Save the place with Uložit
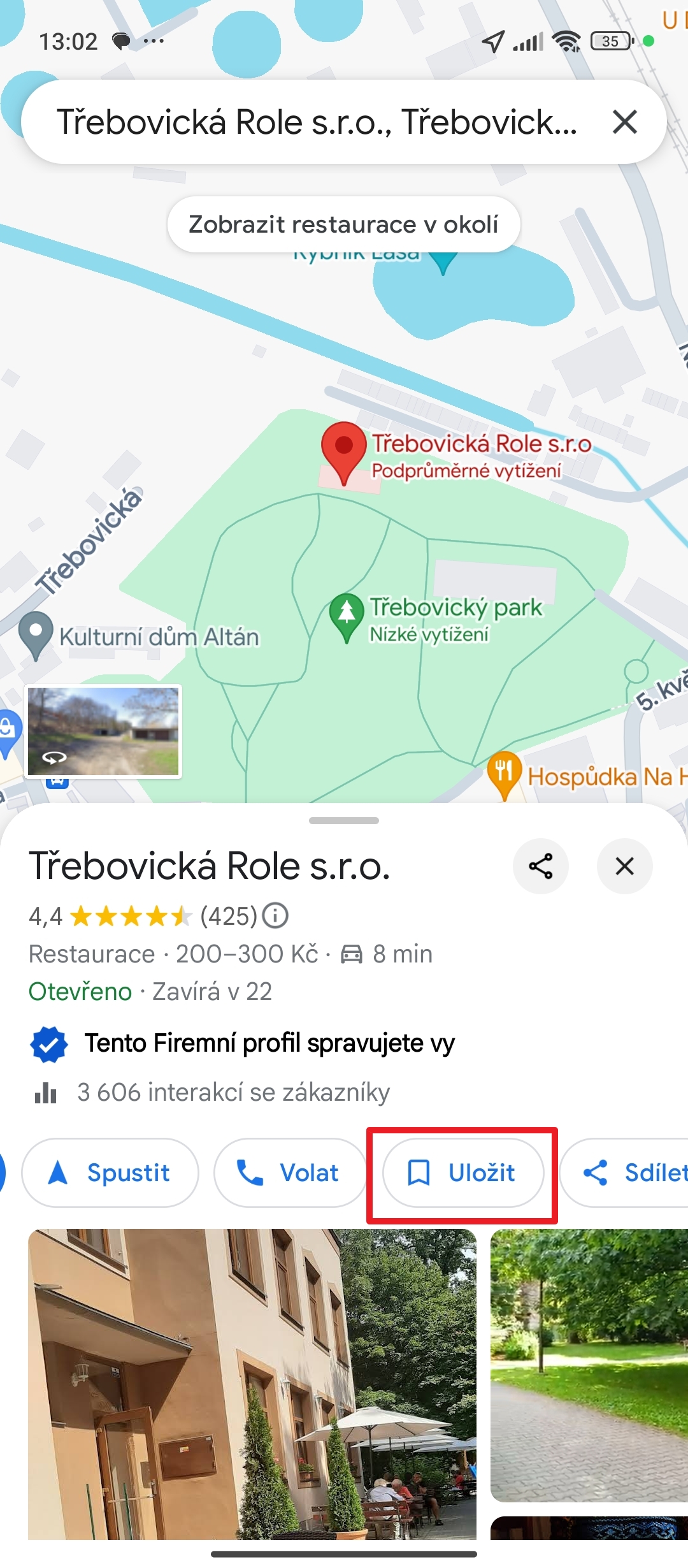This screenshot has height=1568, width=688. pos(463,1173)
